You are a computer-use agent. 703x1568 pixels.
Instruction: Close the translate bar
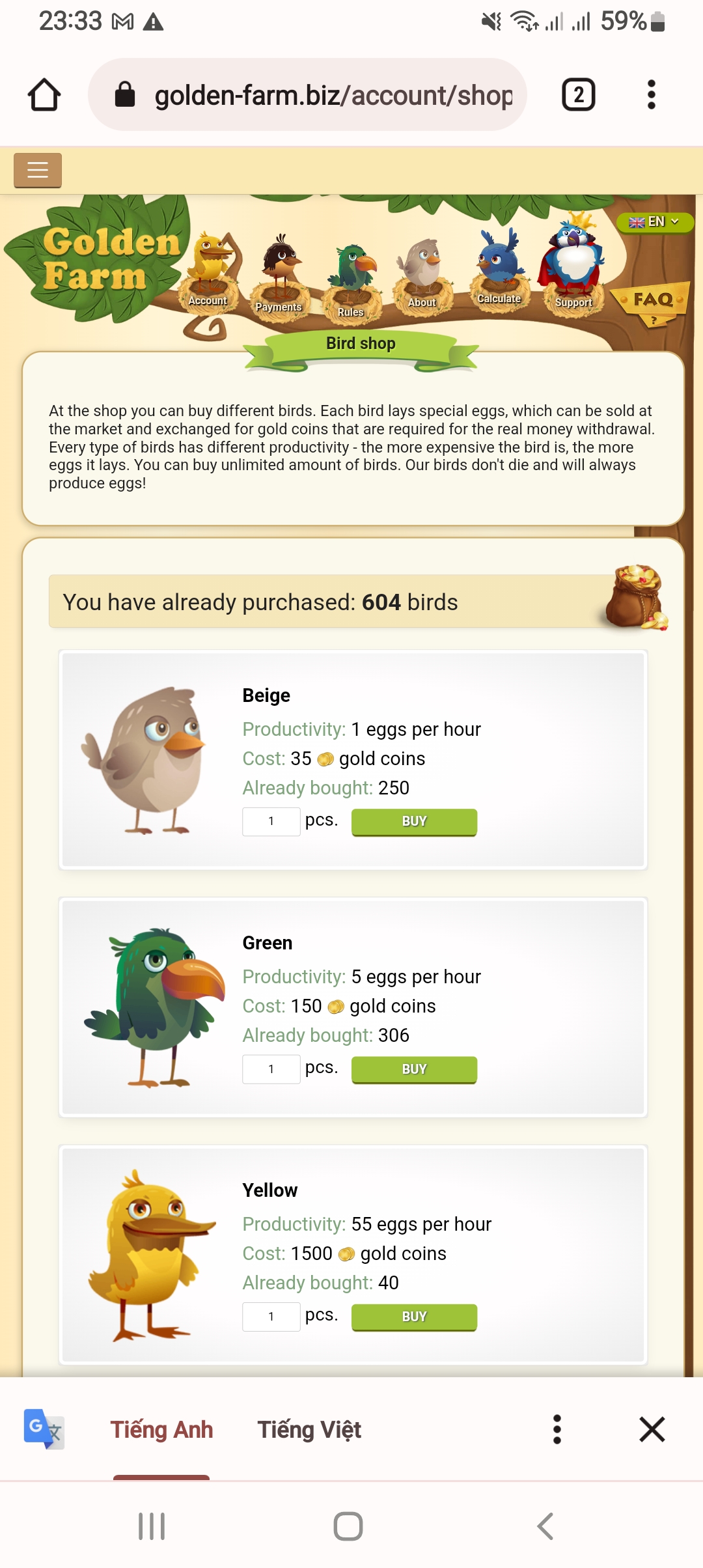coord(652,1430)
